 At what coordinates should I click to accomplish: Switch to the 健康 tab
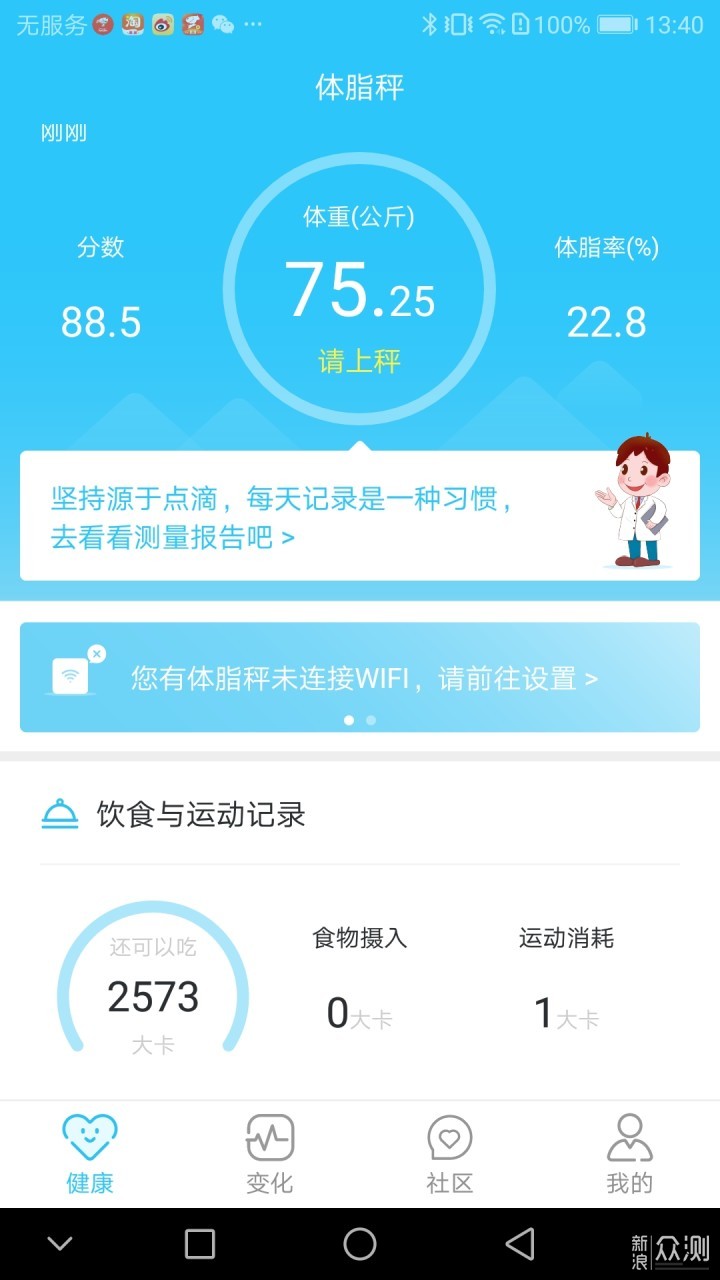click(90, 1154)
